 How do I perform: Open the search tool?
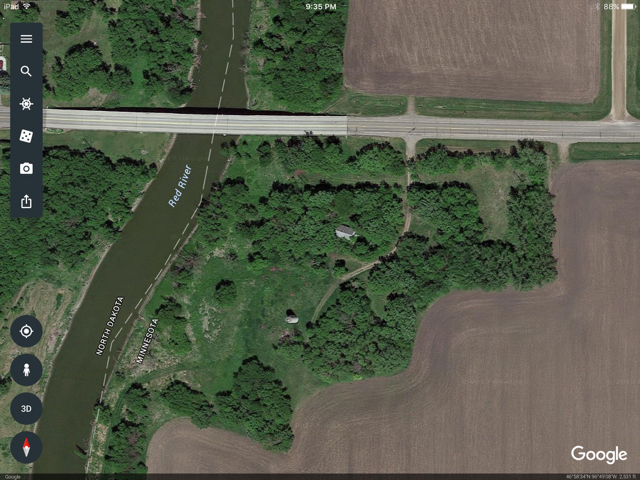[26, 72]
